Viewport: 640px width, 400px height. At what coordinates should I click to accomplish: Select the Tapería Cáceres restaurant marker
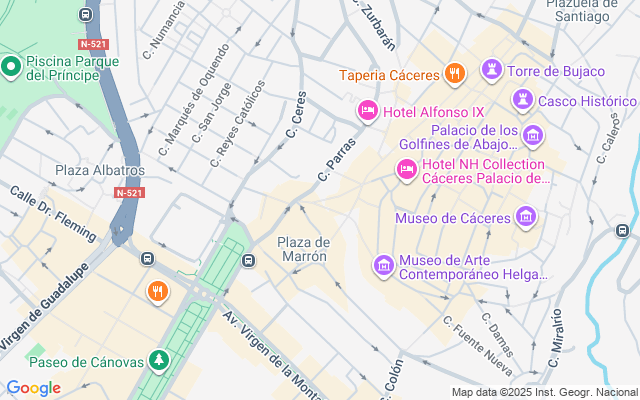click(x=455, y=73)
